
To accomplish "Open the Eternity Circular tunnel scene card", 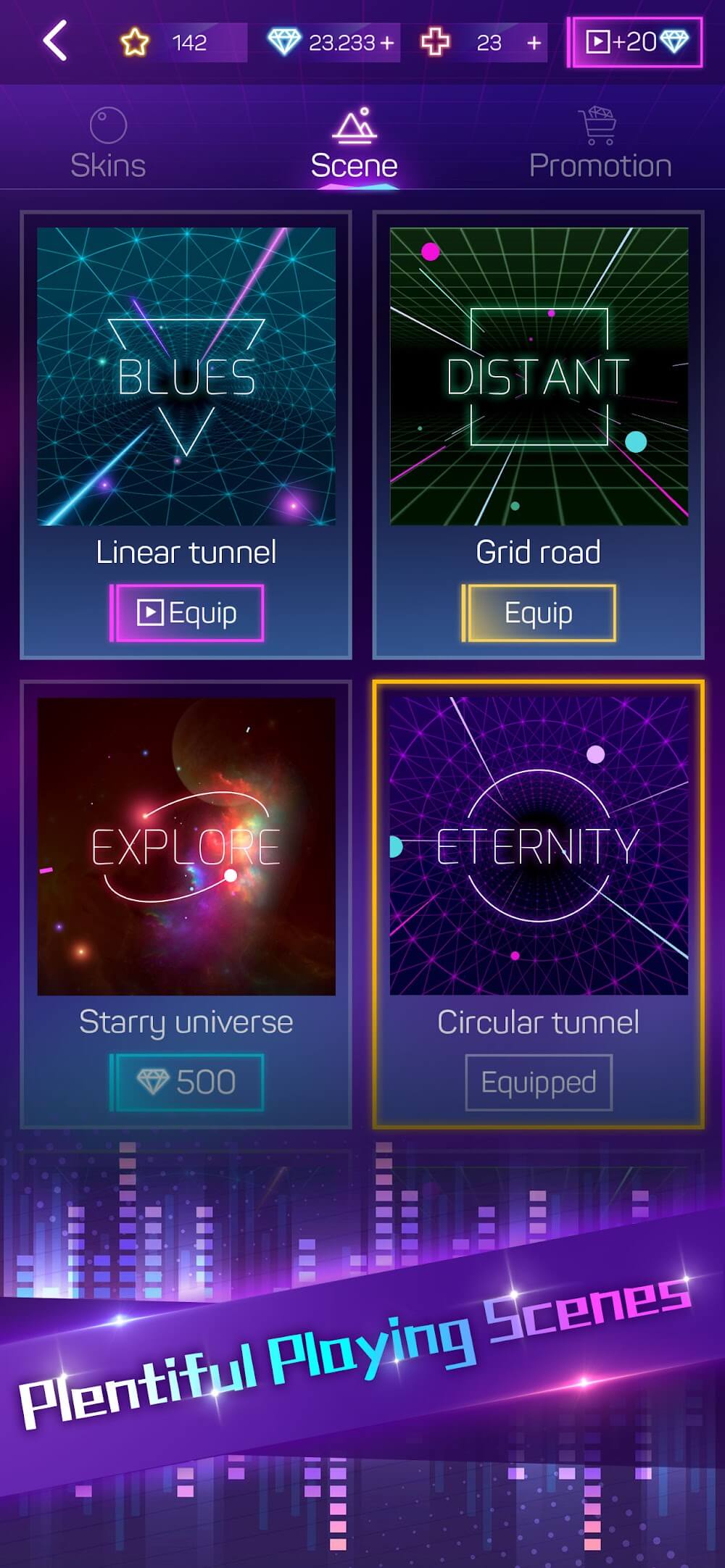I will tap(539, 846).
